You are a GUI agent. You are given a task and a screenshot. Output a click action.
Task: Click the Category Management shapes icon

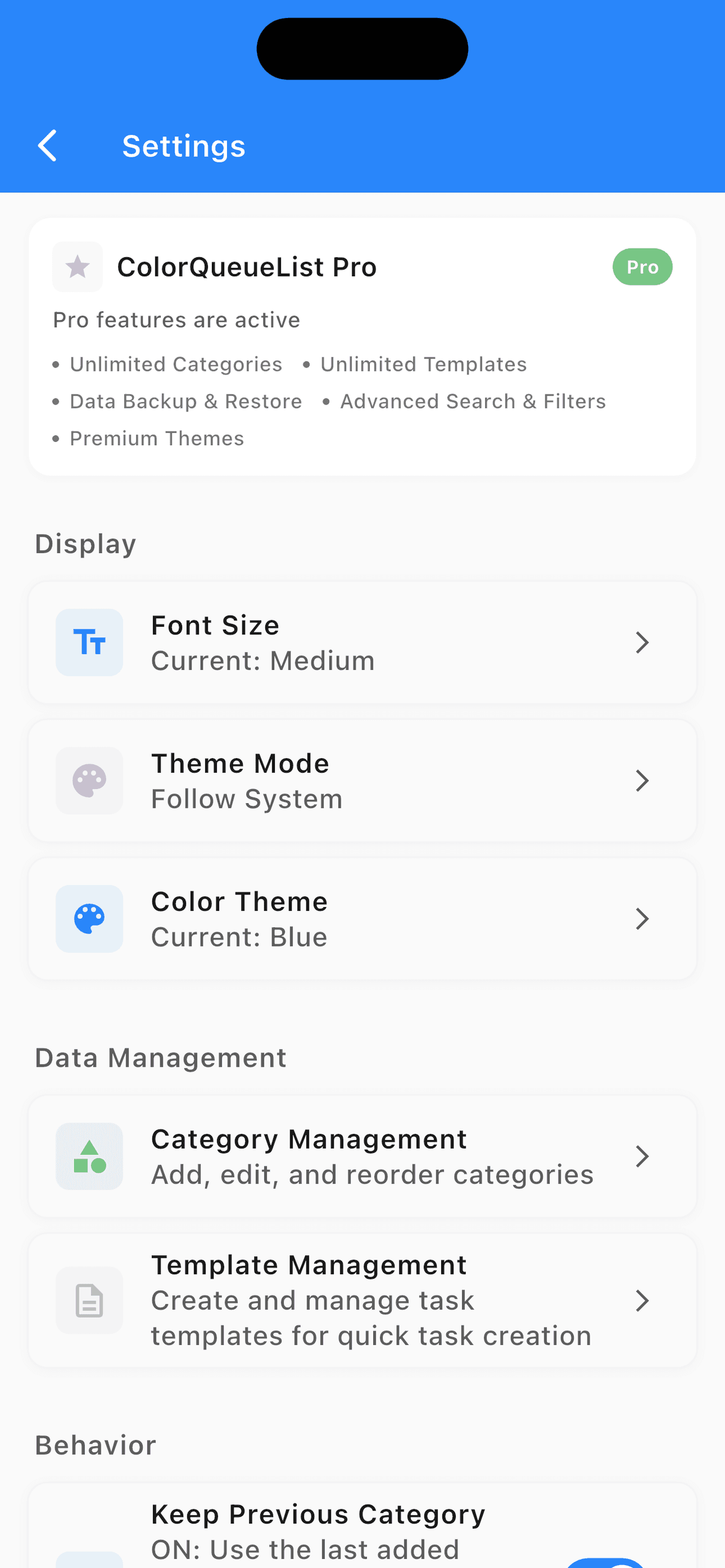89,1157
